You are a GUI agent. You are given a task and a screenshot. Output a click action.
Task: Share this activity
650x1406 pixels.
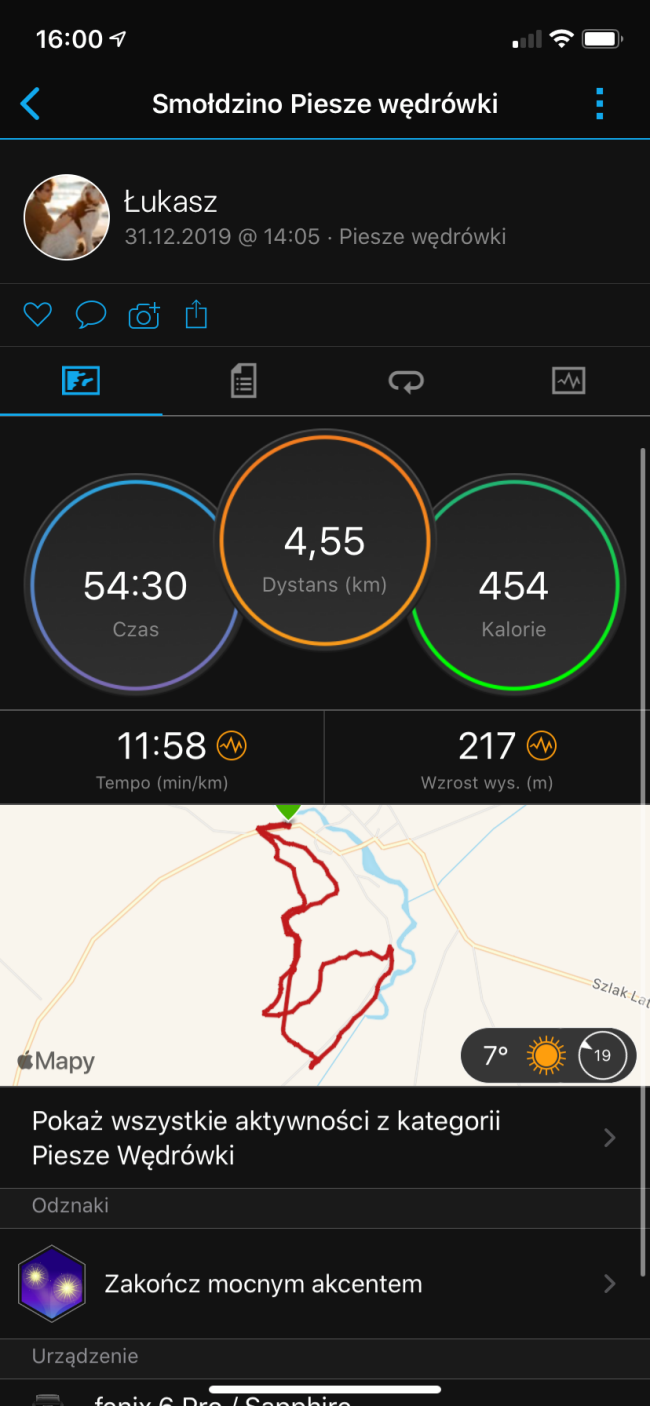(197, 316)
